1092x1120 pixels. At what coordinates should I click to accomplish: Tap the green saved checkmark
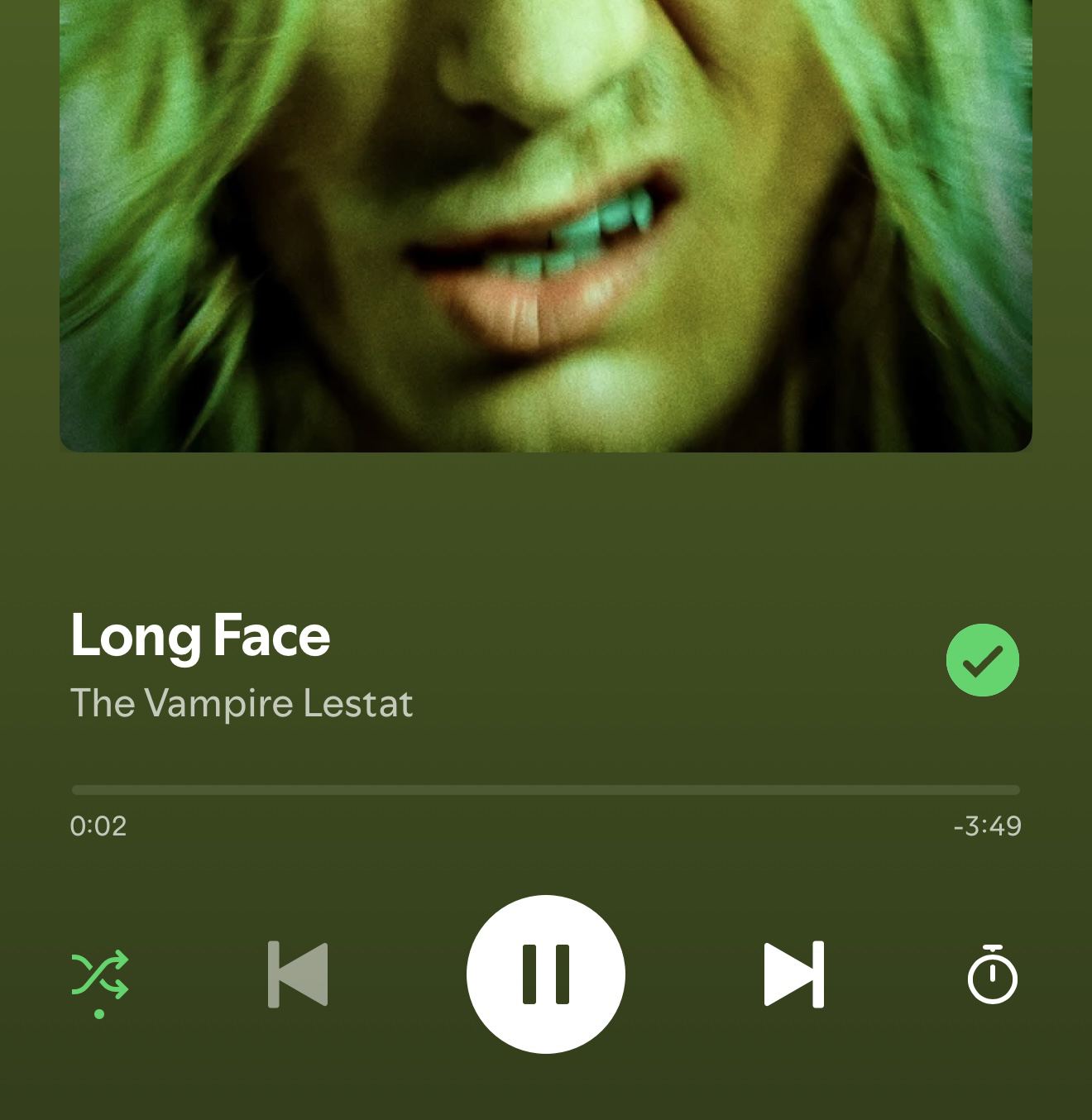coord(982,660)
